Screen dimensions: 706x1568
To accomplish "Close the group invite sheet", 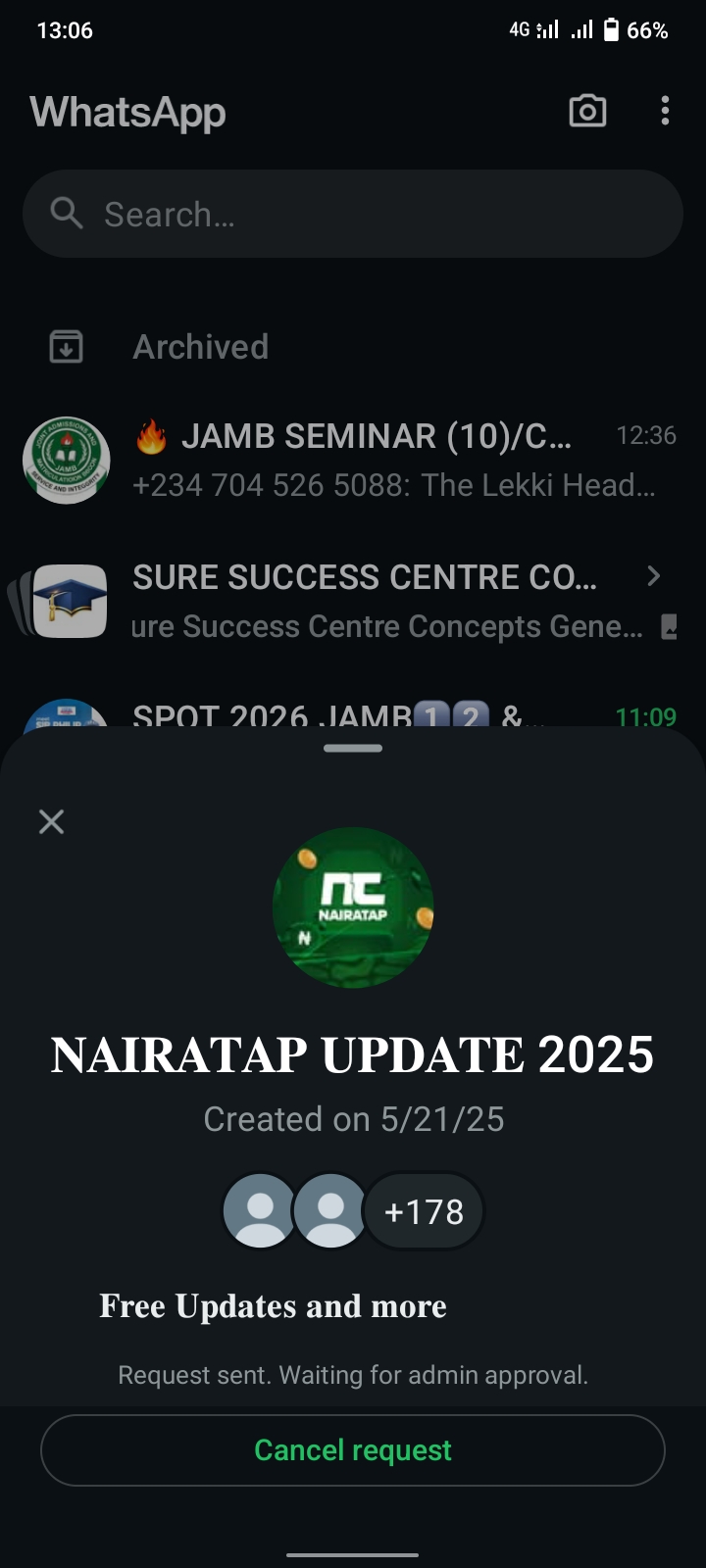I will click(x=51, y=821).
